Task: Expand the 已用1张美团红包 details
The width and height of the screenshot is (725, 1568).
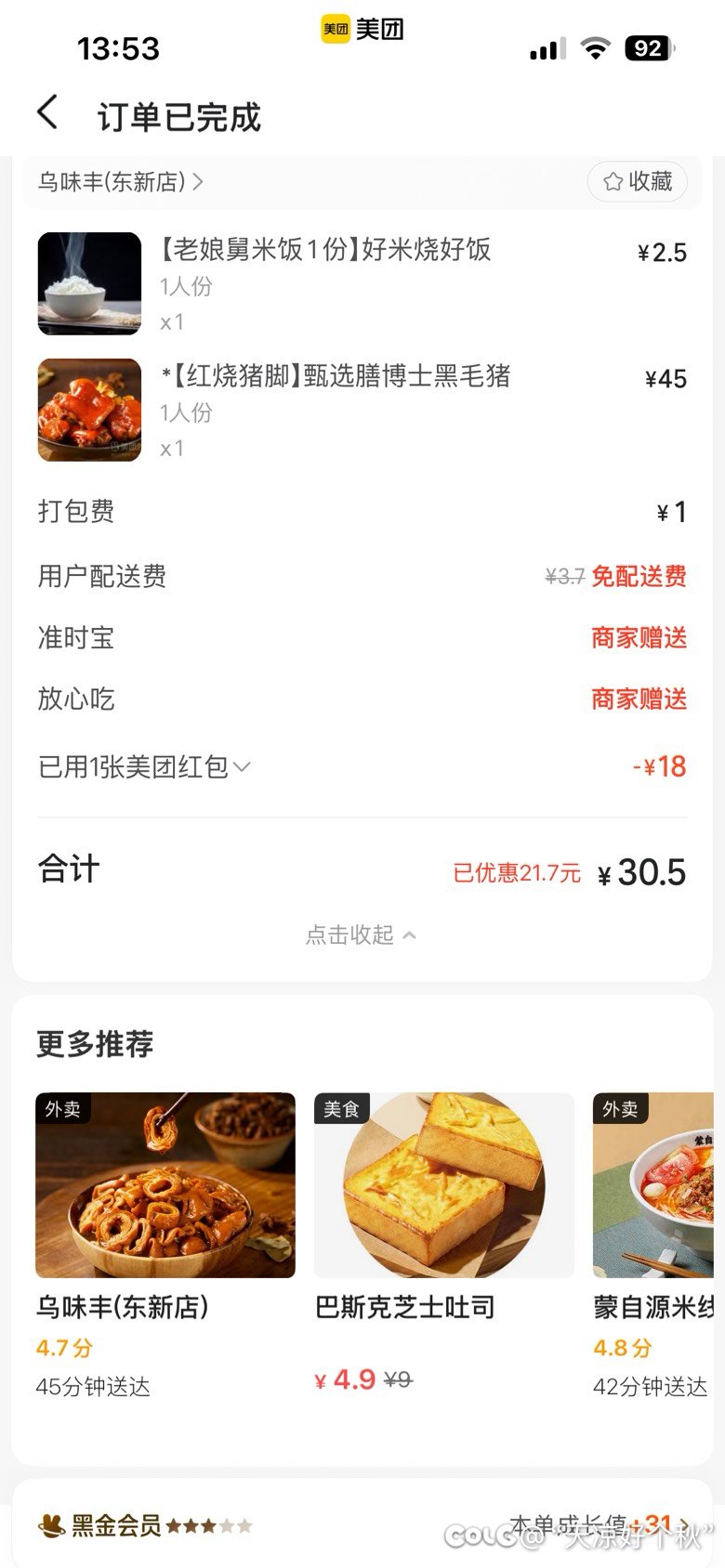Action: click(139, 767)
